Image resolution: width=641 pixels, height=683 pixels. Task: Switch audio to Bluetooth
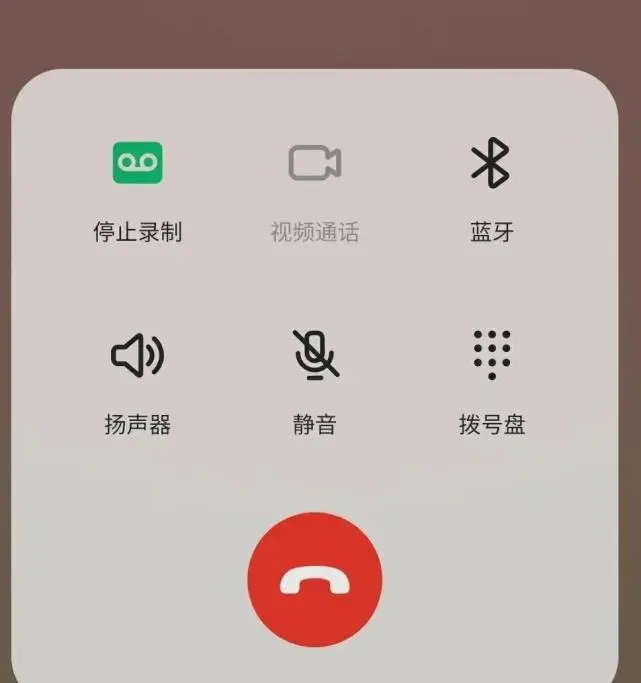click(x=490, y=163)
